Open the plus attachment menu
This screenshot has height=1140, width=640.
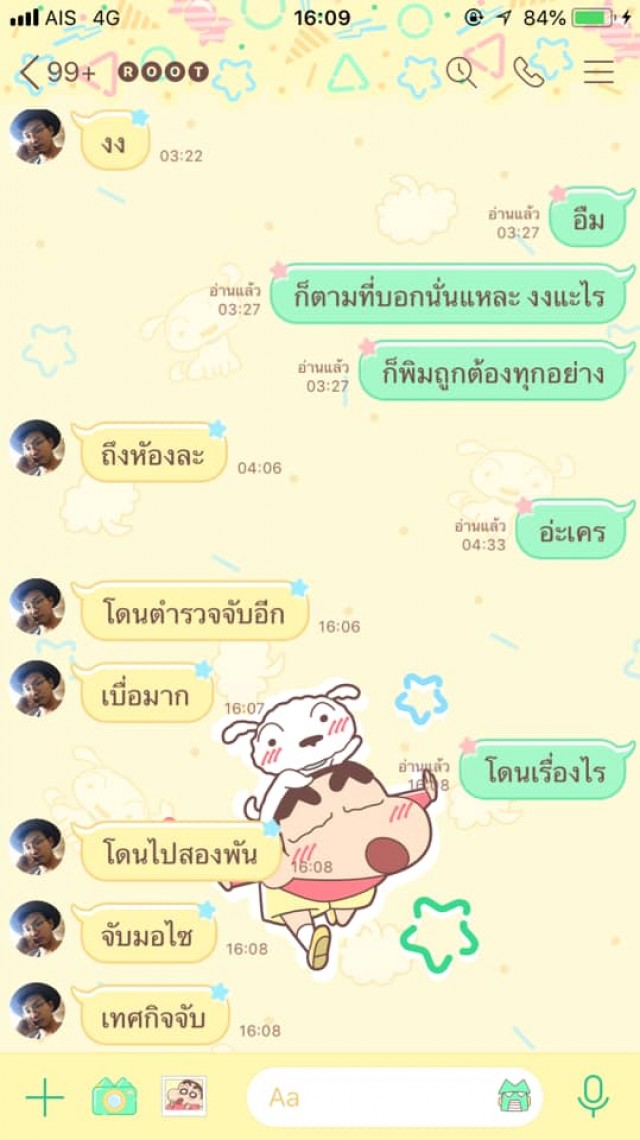(44, 1097)
